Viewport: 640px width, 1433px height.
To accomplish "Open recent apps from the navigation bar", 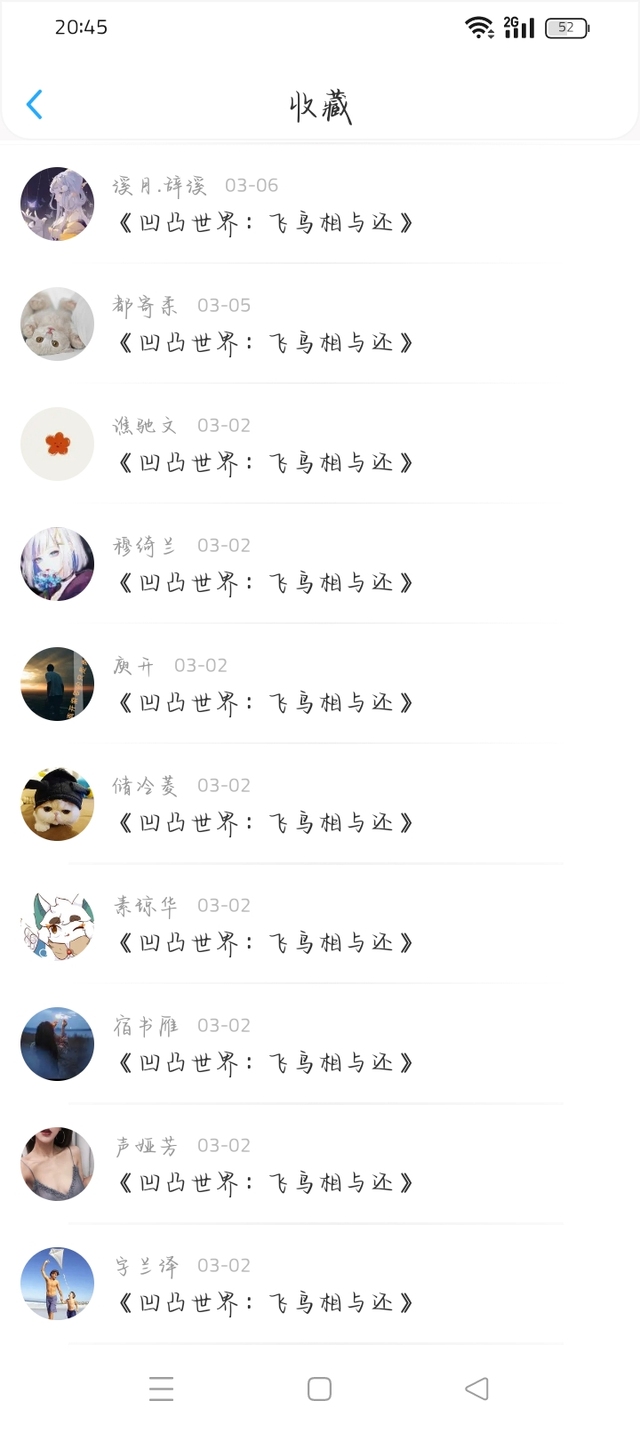I will click(x=161, y=1388).
